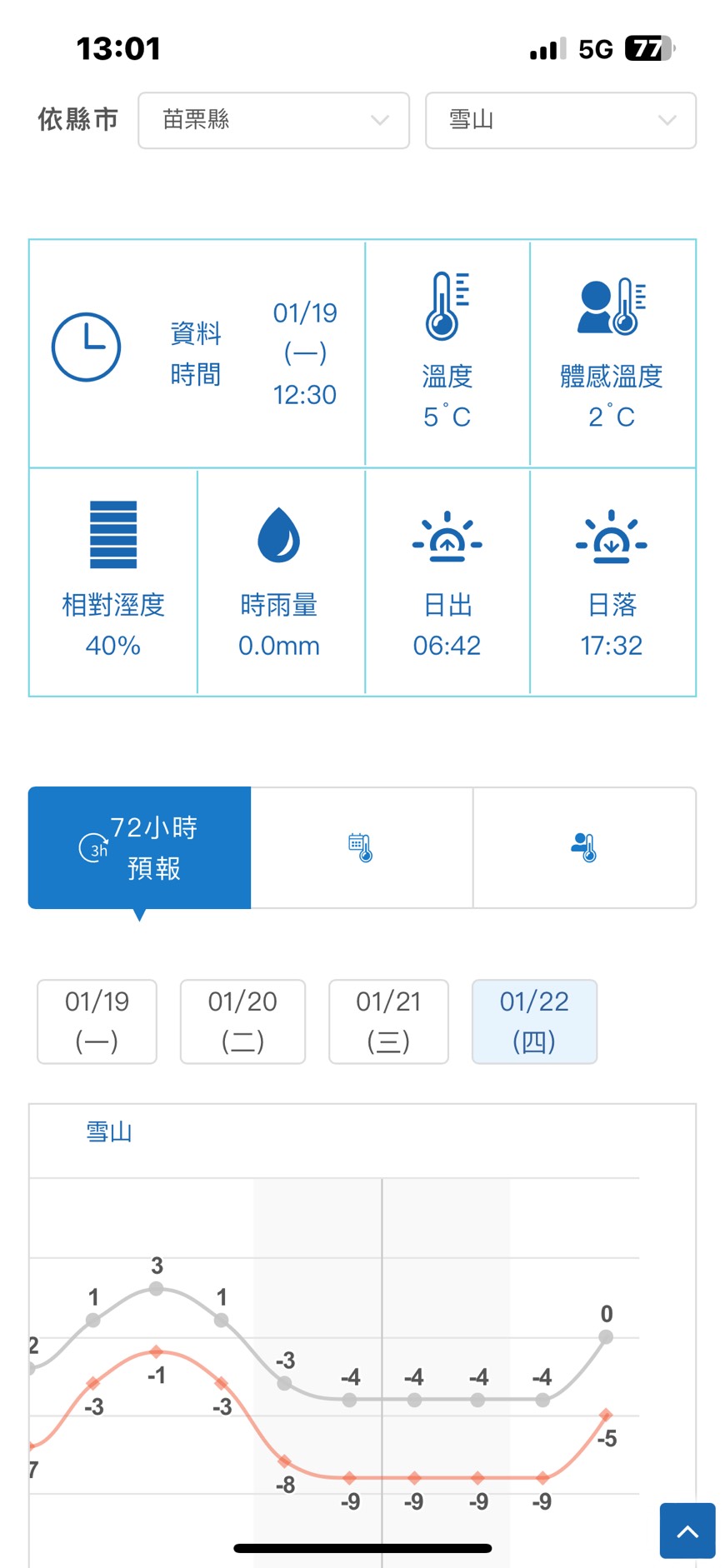Select the 01/19 (一) date button
The width and height of the screenshot is (725, 1568).
pyautogui.click(x=97, y=1021)
